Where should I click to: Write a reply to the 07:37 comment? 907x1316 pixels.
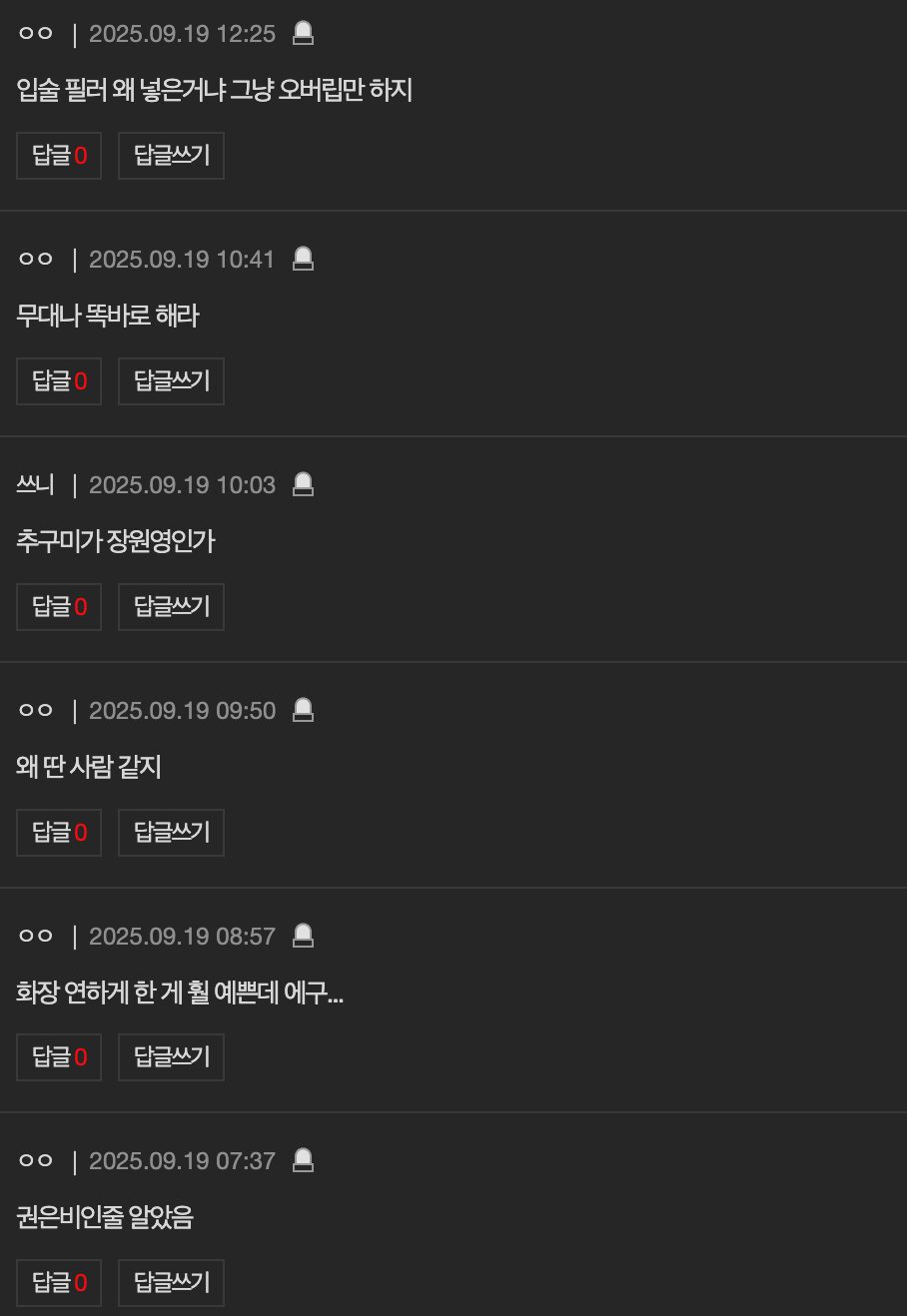pyautogui.click(x=171, y=1283)
